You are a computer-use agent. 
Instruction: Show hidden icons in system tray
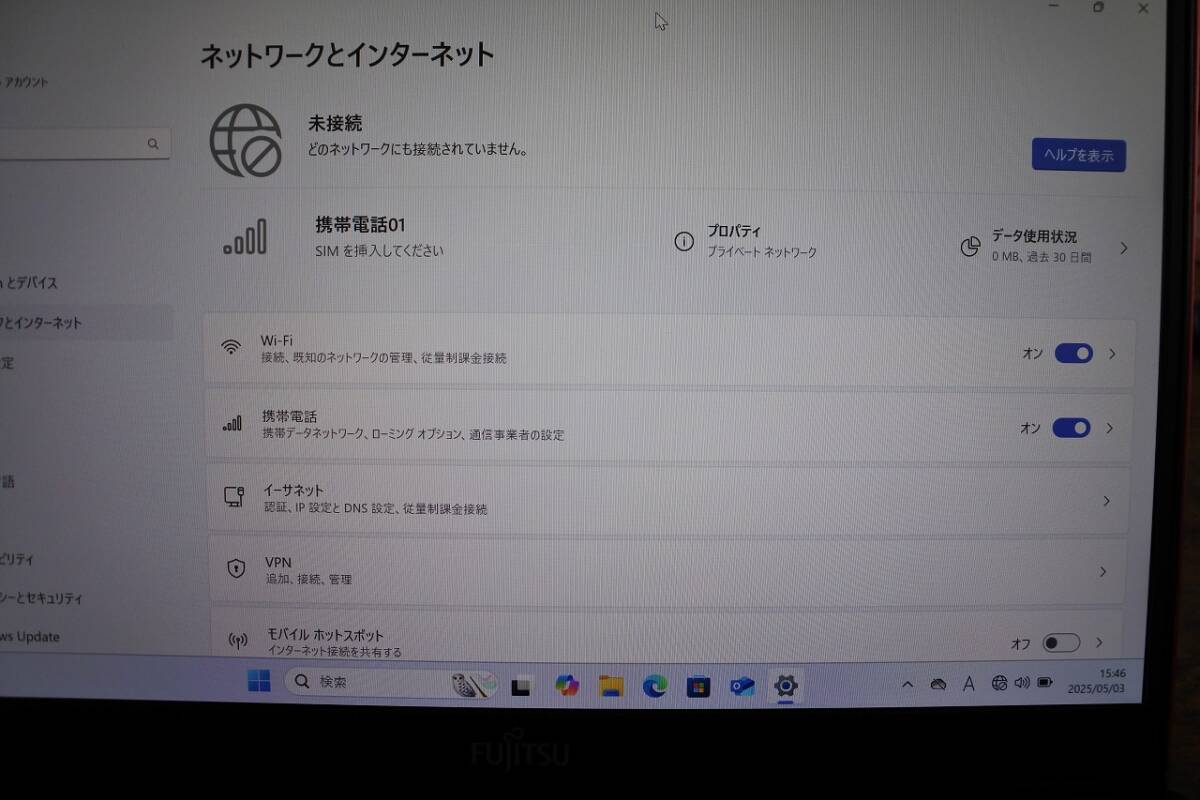907,684
